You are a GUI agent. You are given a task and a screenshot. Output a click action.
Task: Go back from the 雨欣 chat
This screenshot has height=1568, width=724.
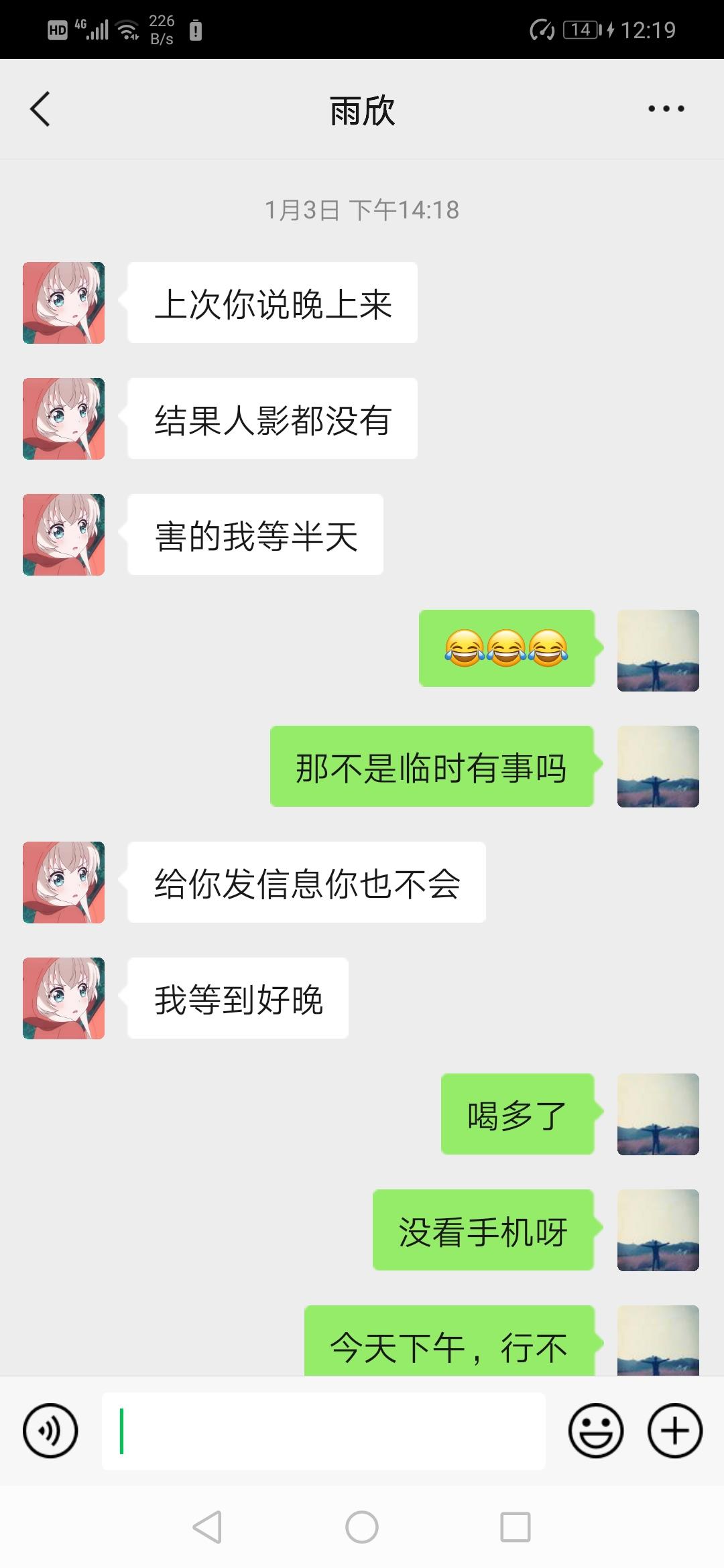(x=40, y=109)
